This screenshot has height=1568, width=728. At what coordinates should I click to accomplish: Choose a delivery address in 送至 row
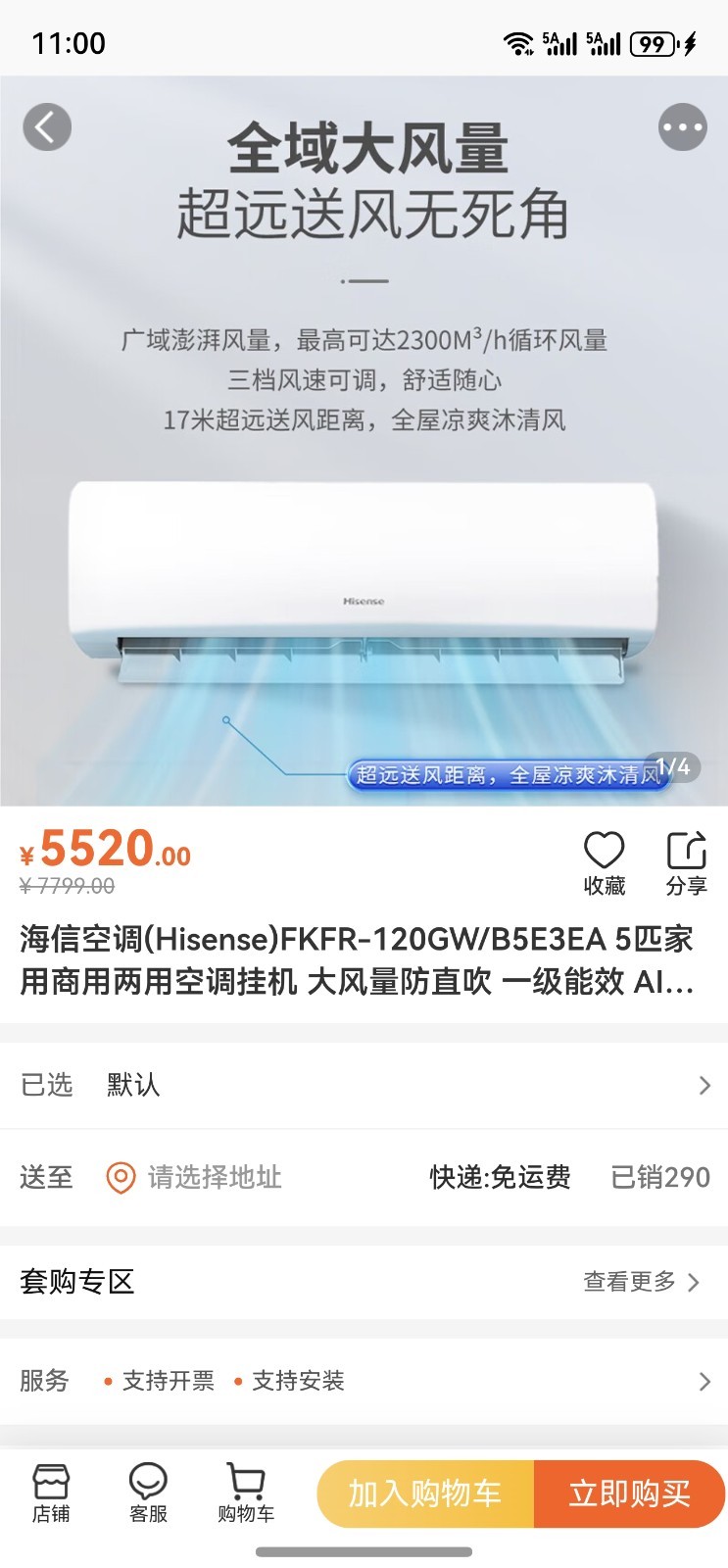[x=215, y=1177]
